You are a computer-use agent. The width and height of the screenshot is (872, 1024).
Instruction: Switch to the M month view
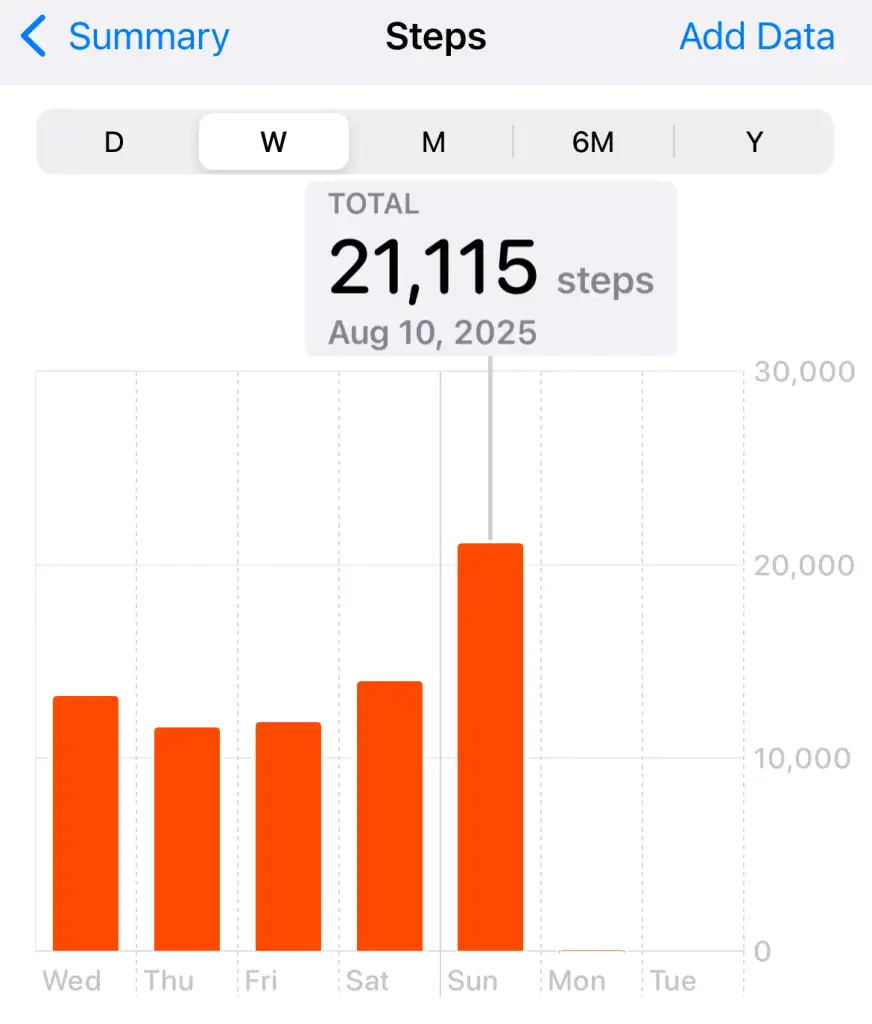(x=433, y=142)
